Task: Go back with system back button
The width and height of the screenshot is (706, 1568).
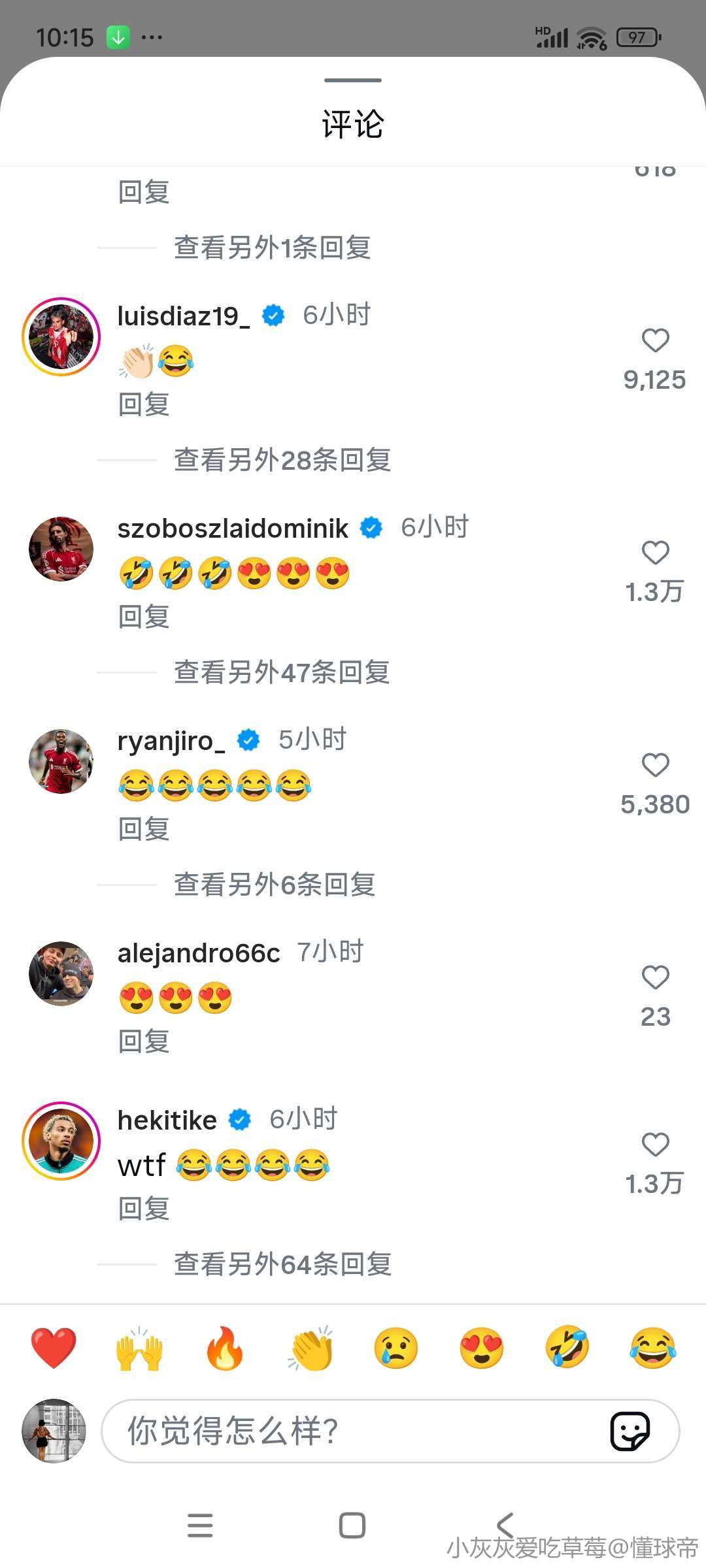Action: click(x=505, y=1525)
